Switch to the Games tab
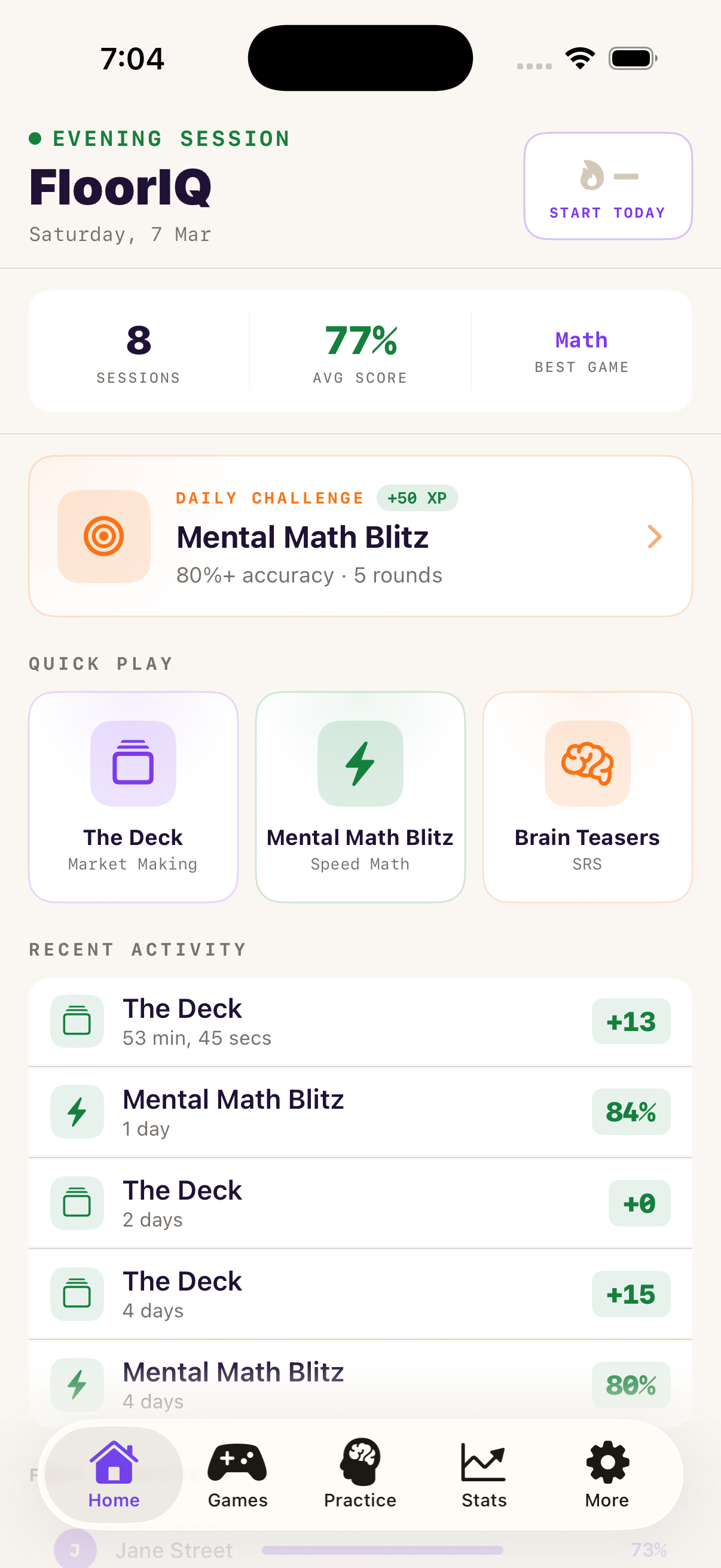The width and height of the screenshot is (721, 1568). (237, 1474)
